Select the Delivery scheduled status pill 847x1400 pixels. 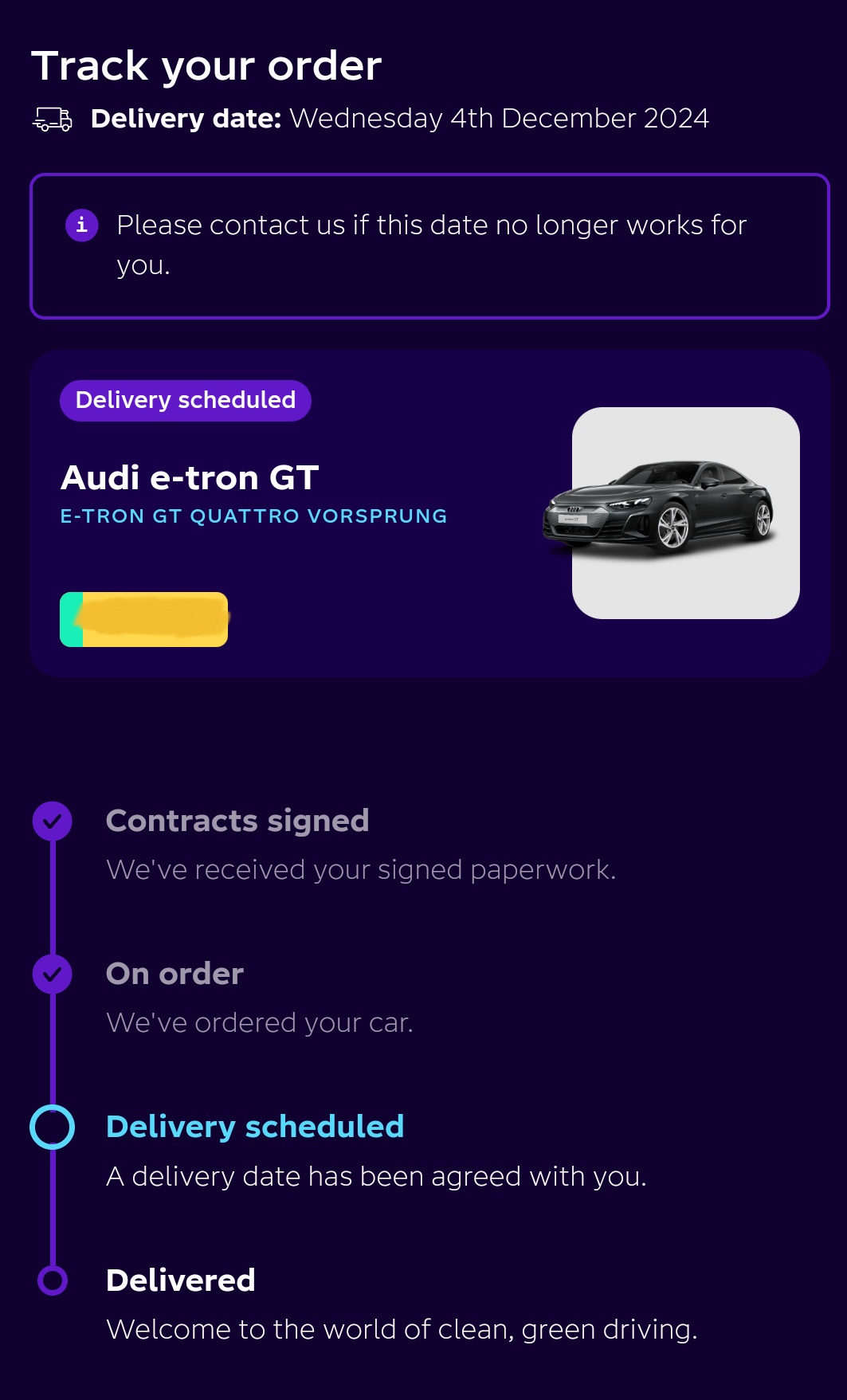point(186,401)
